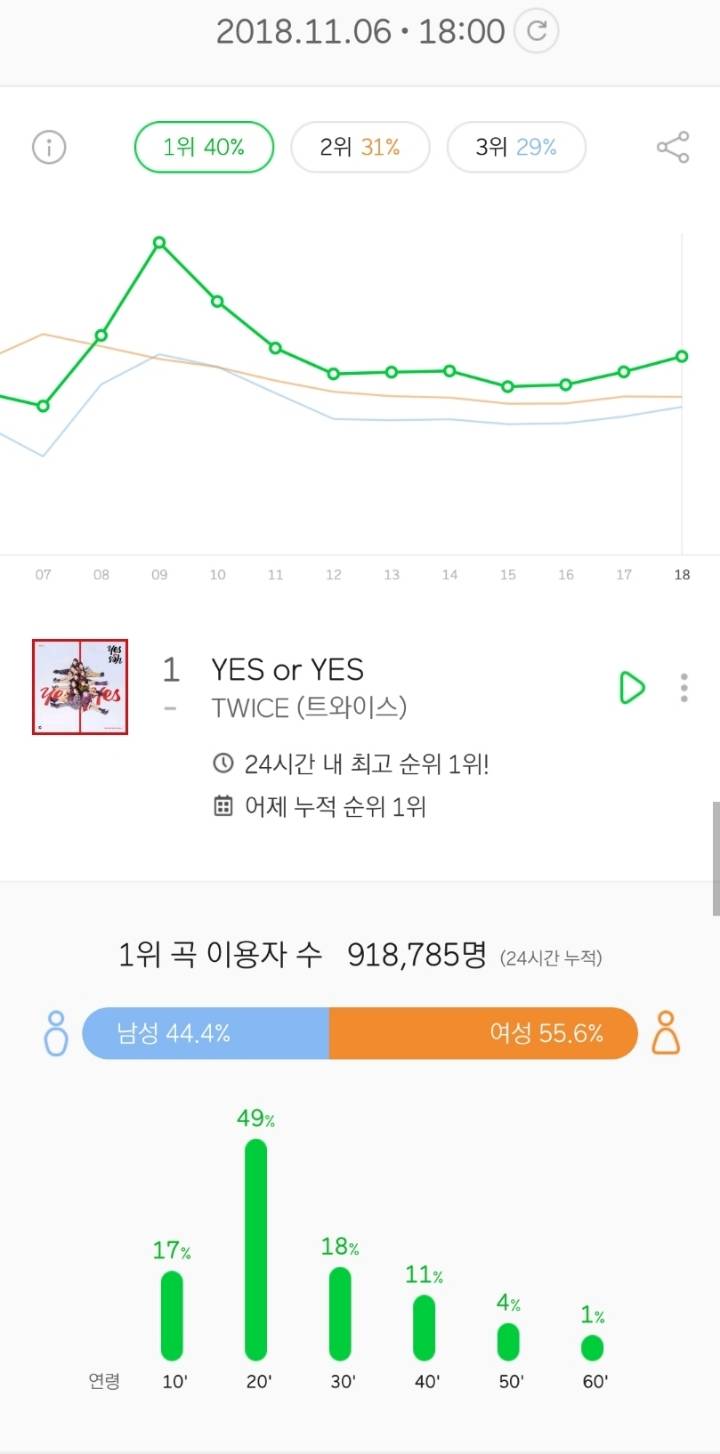Viewport: 720px width, 1454px height.
Task: Show the 3위 29% chart line
Action: pos(516,147)
